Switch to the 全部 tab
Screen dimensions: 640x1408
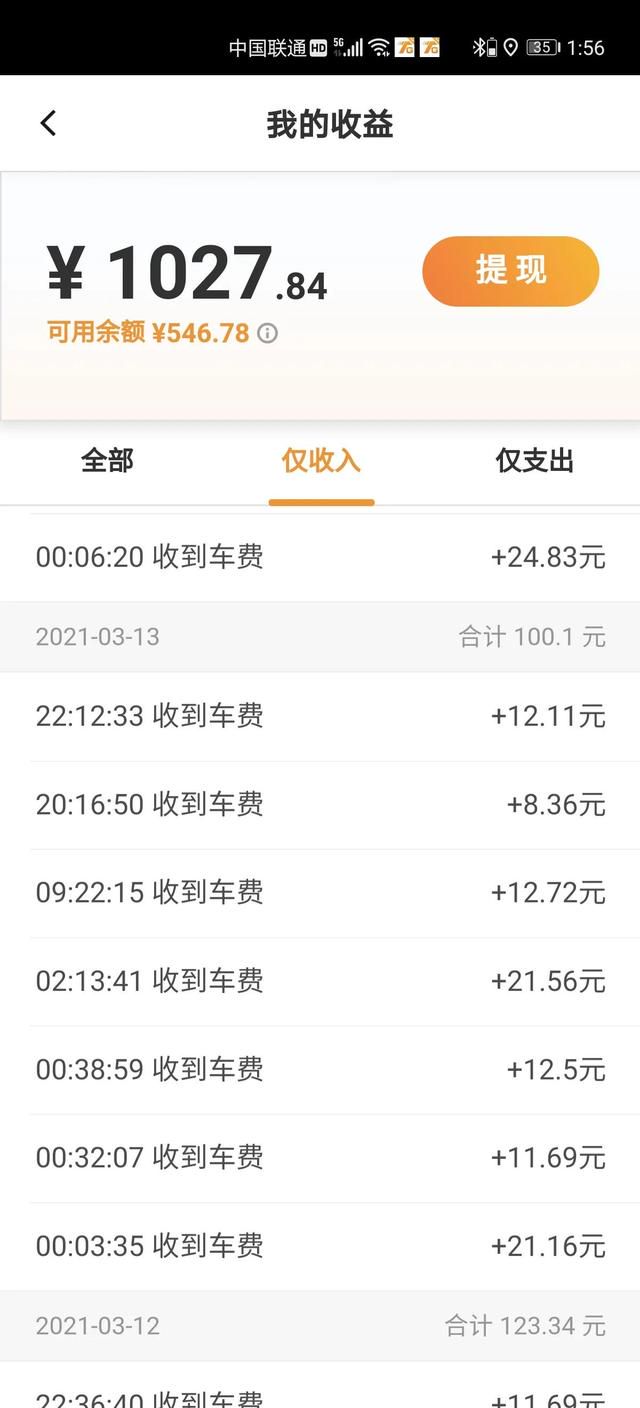tap(107, 461)
